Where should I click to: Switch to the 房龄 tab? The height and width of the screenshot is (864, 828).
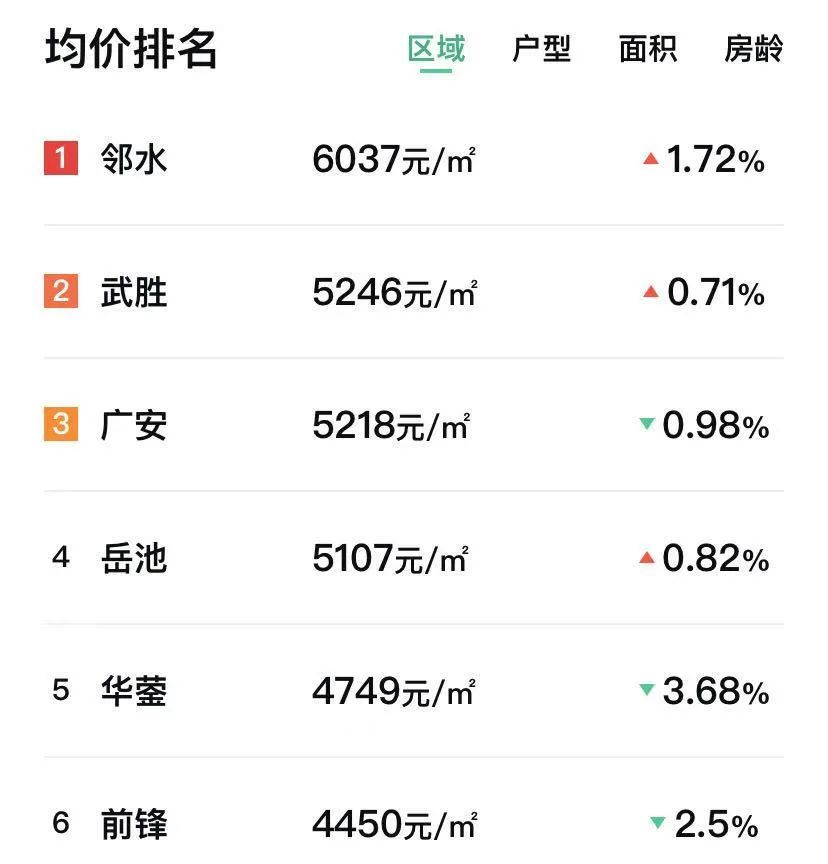point(753,49)
